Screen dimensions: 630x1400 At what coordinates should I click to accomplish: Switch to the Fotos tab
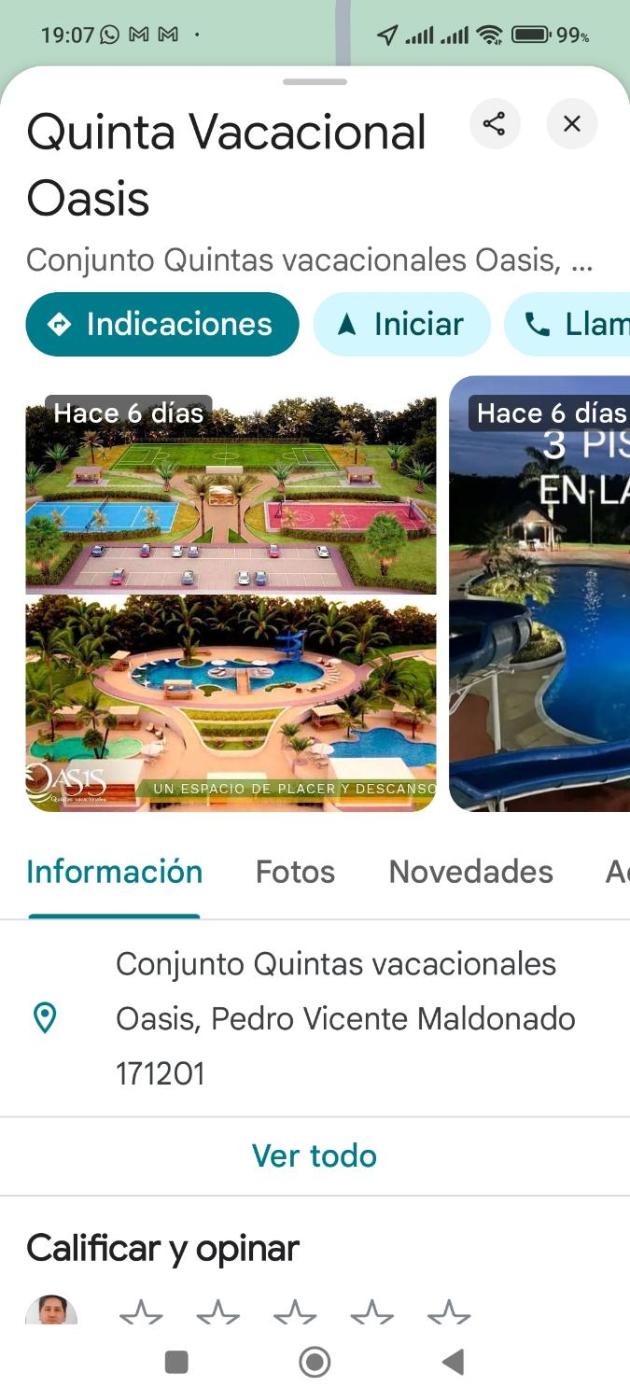[x=295, y=872]
